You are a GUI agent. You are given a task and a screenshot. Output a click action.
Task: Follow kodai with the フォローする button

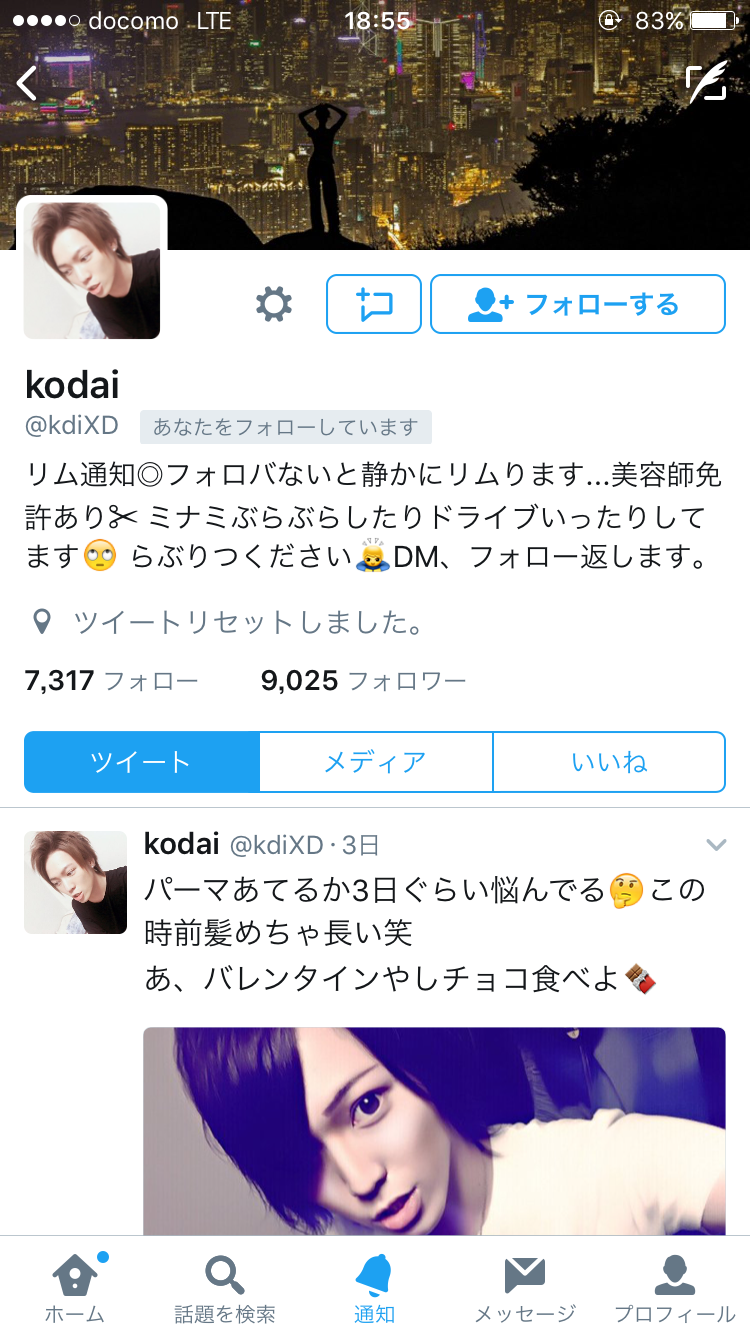click(577, 304)
